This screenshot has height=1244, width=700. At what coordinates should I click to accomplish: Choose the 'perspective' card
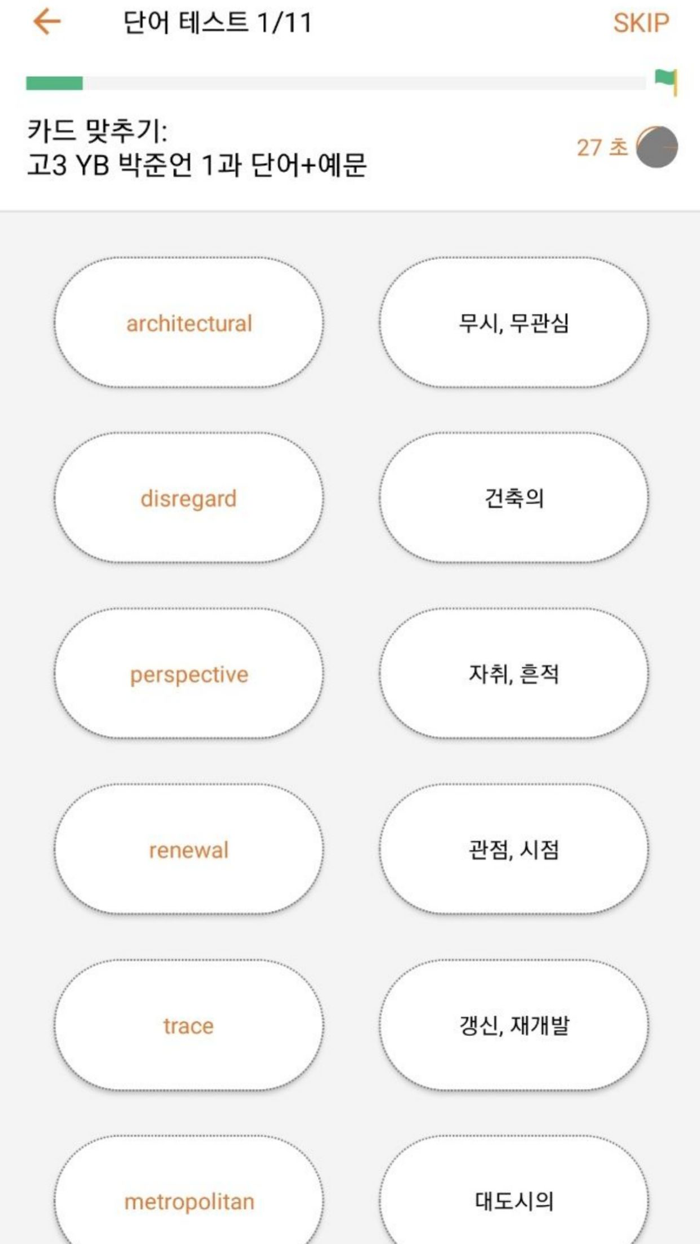click(x=189, y=674)
